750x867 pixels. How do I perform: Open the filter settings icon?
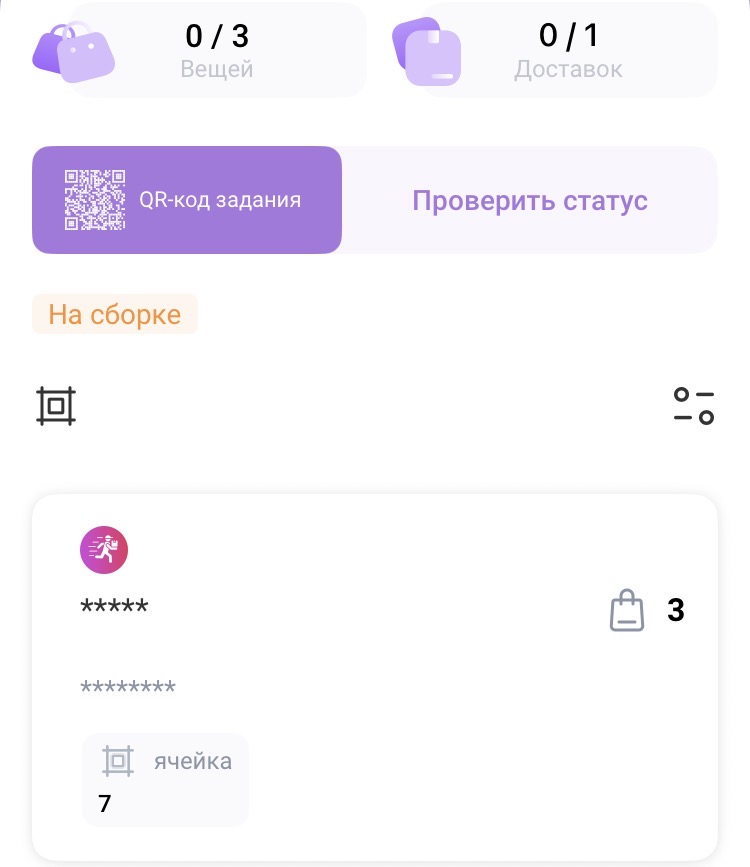[x=693, y=406]
